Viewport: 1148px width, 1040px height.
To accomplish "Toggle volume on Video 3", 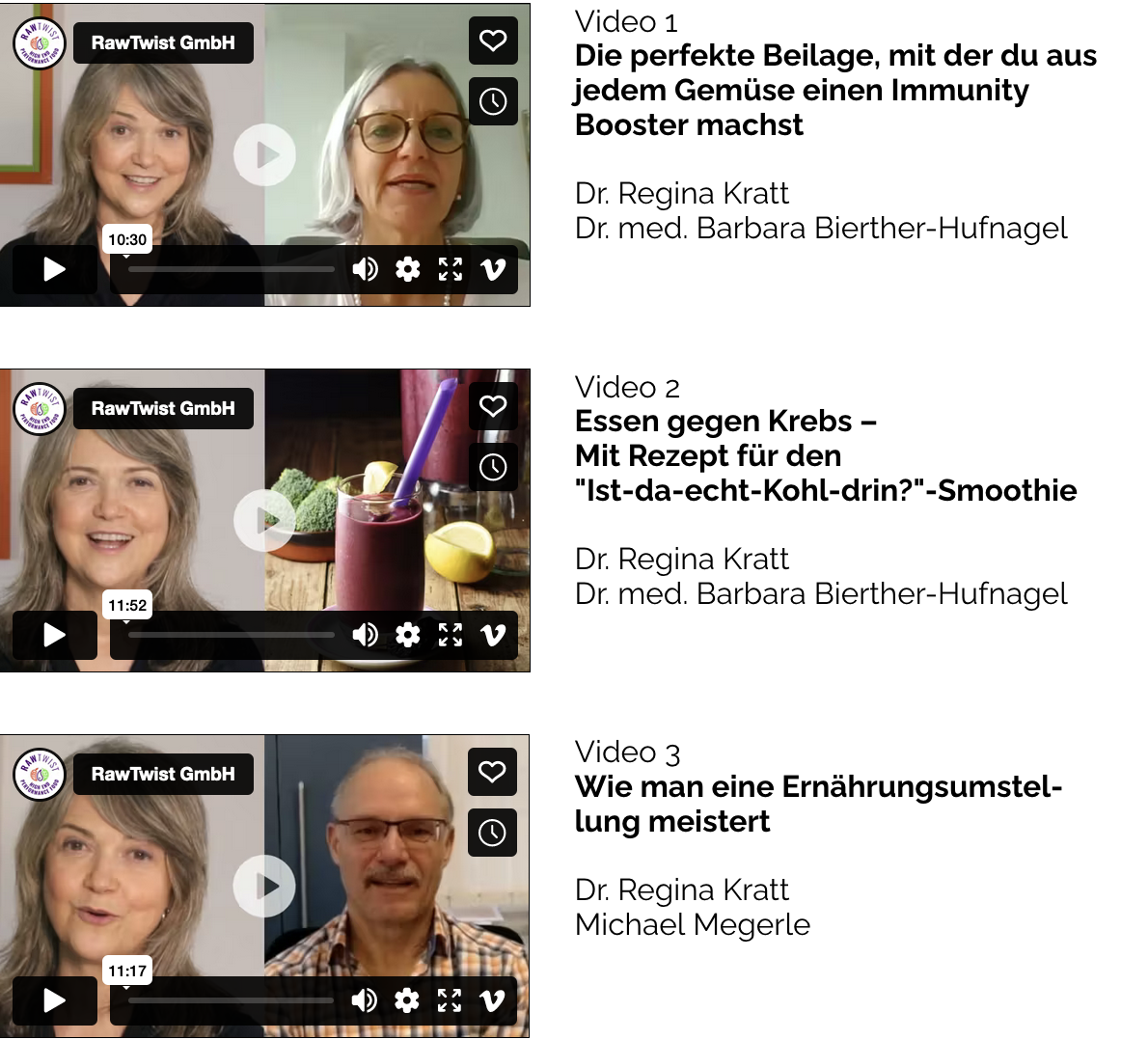I will pyautogui.click(x=364, y=1000).
